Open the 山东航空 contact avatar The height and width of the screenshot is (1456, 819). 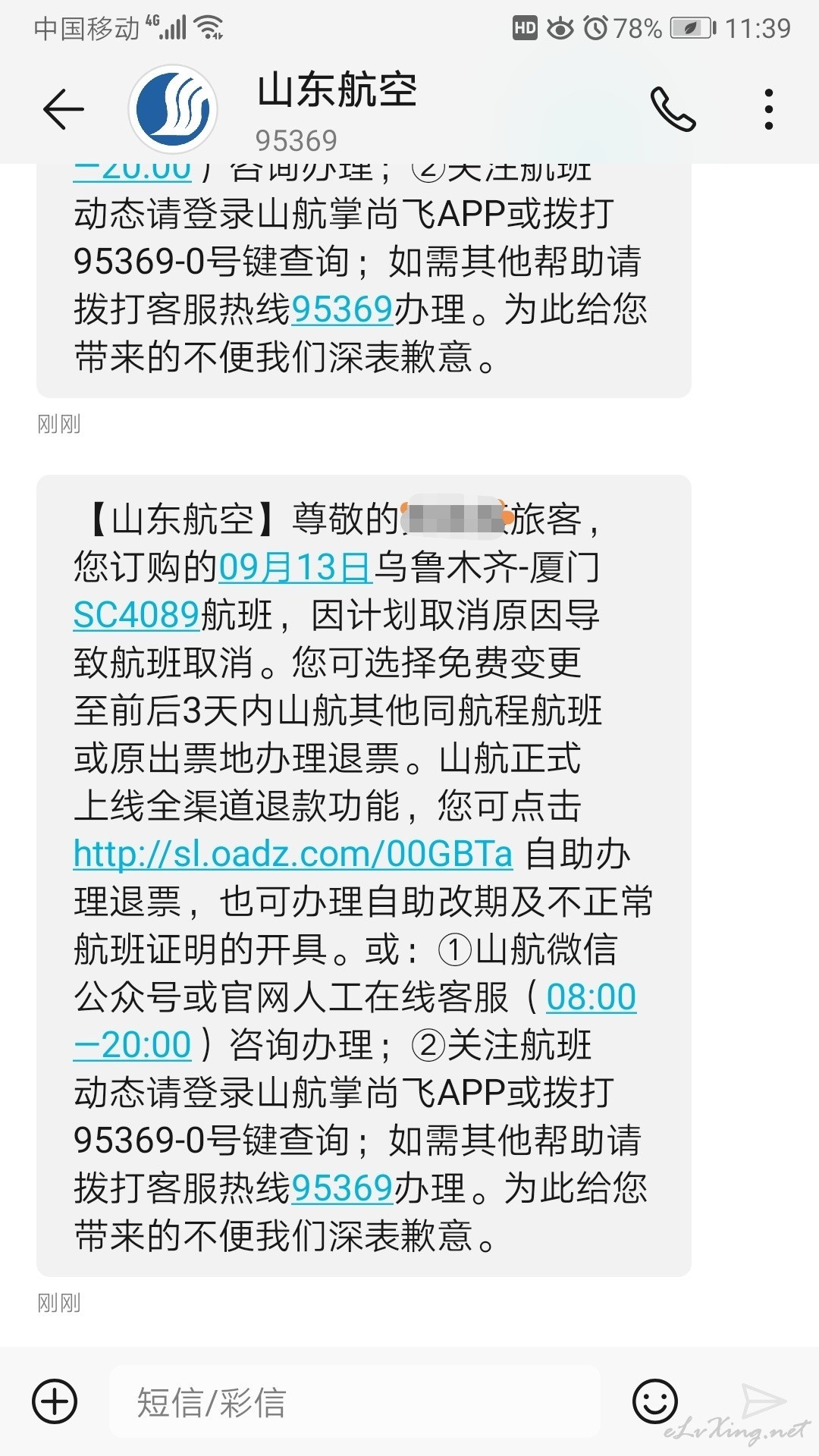173,109
